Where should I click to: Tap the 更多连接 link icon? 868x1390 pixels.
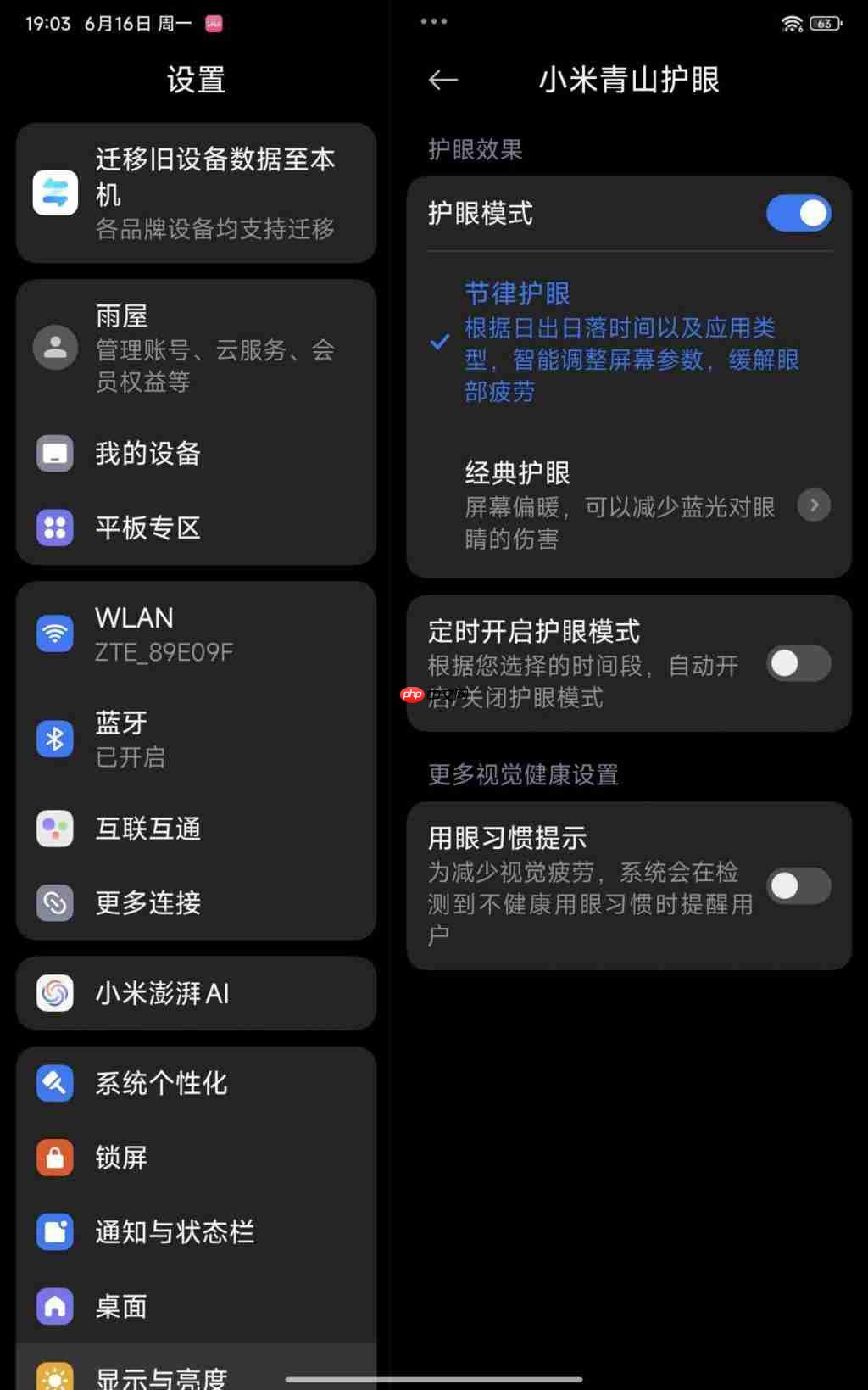click(x=54, y=902)
